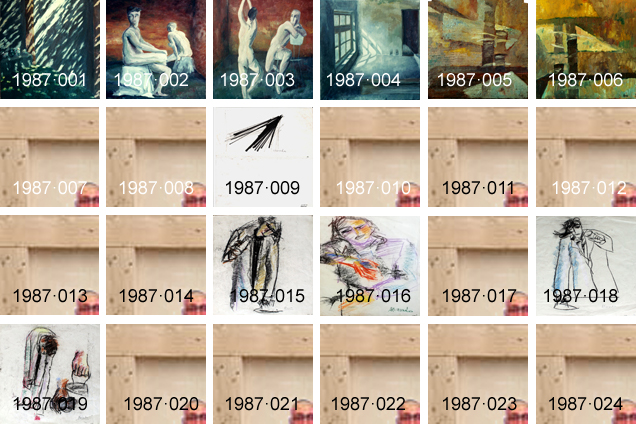Viewport: 636px width, 424px height.
Task: Open placeholder item 1987·013
Action: click(49, 265)
